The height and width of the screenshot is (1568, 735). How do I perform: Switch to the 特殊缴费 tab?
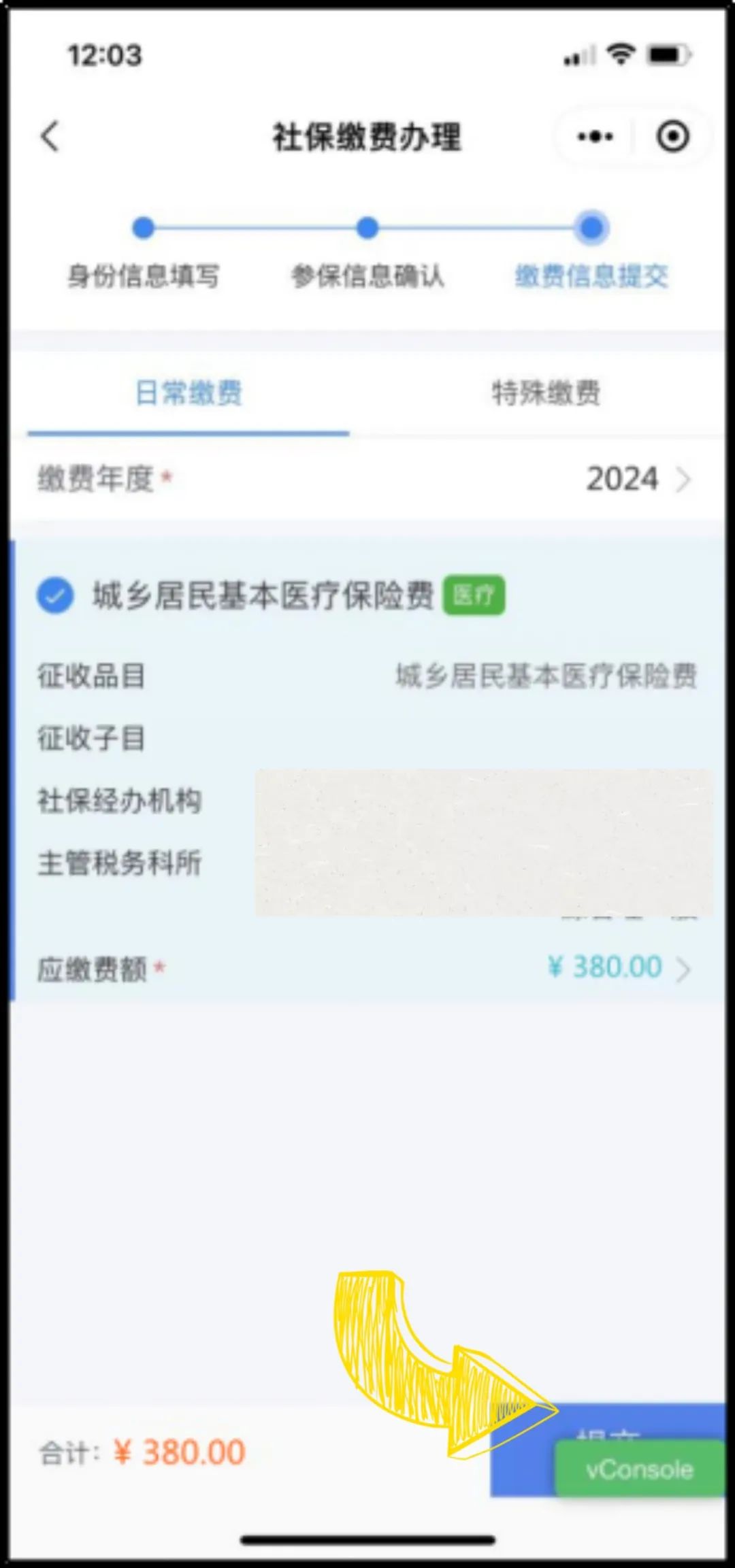(546, 393)
